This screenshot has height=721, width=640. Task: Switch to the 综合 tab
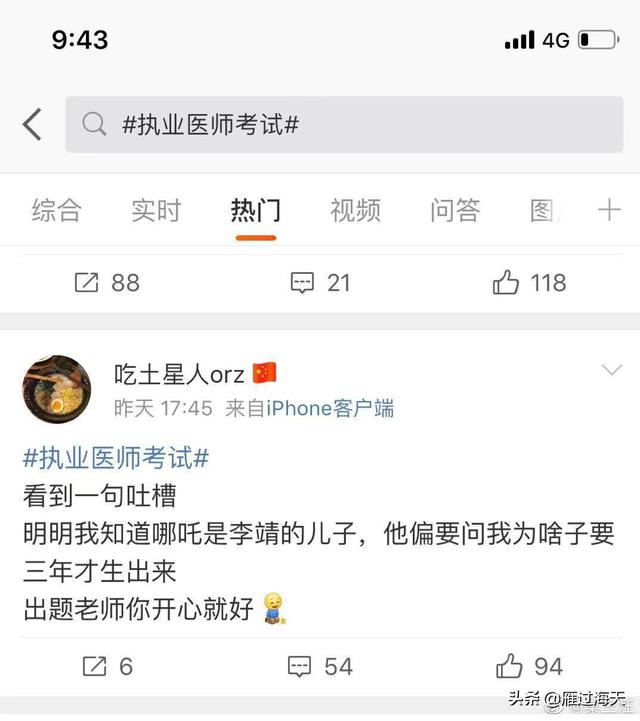[56, 210]
